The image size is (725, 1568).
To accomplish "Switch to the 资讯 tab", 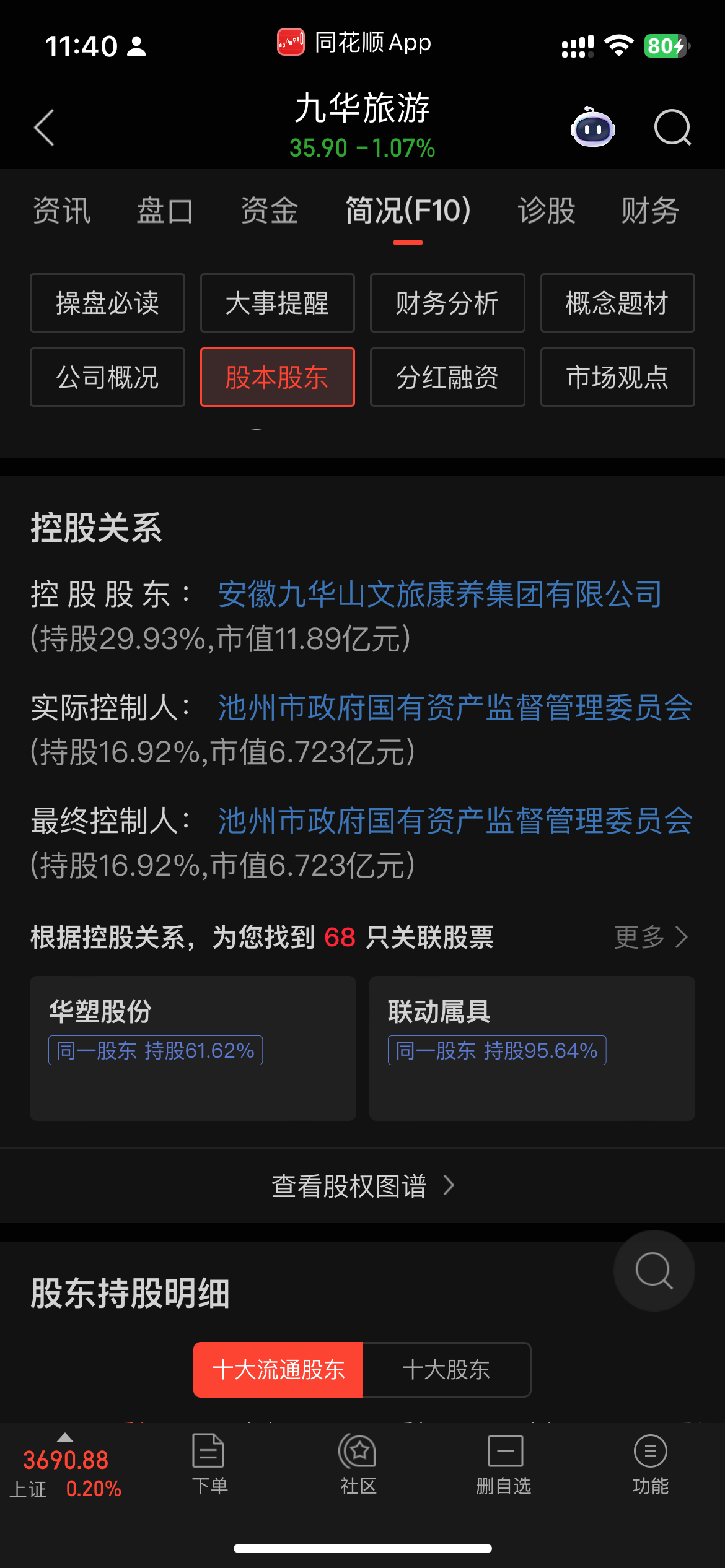I will 61,211.
